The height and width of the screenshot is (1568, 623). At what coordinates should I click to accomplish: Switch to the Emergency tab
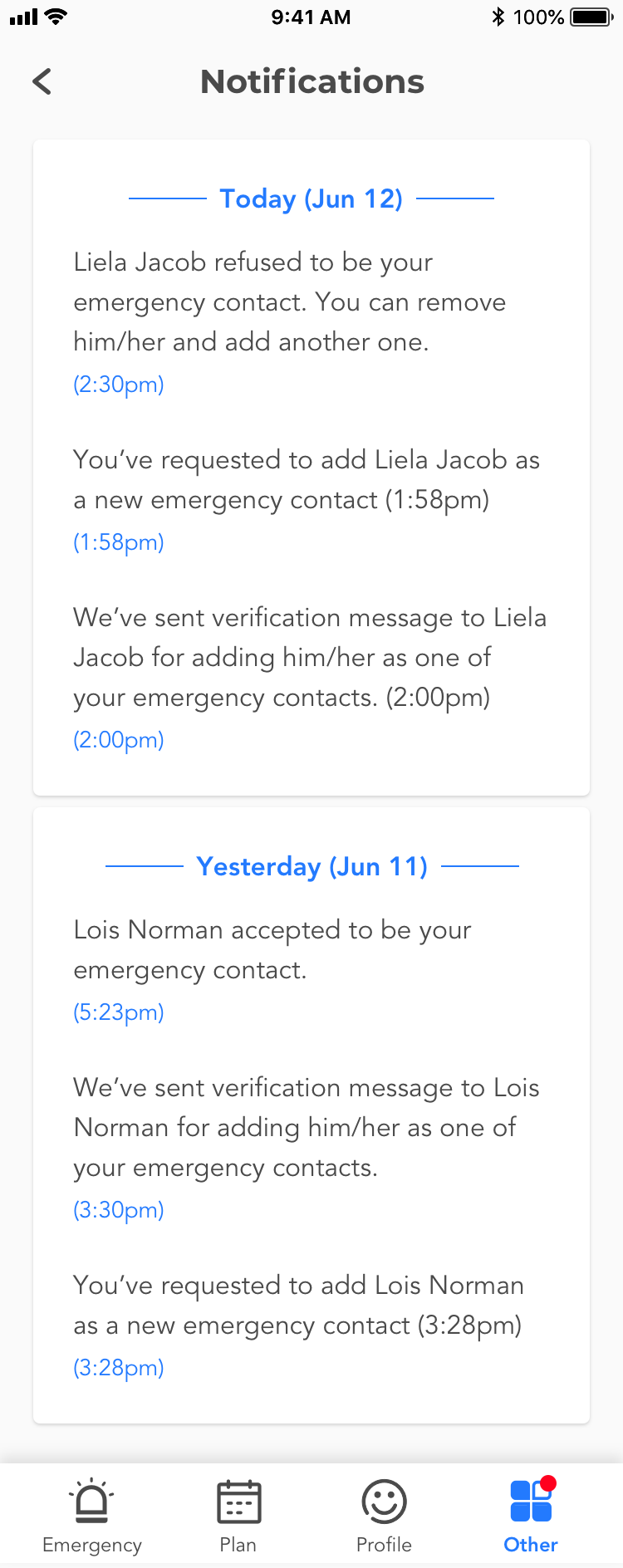point(91,1515)
